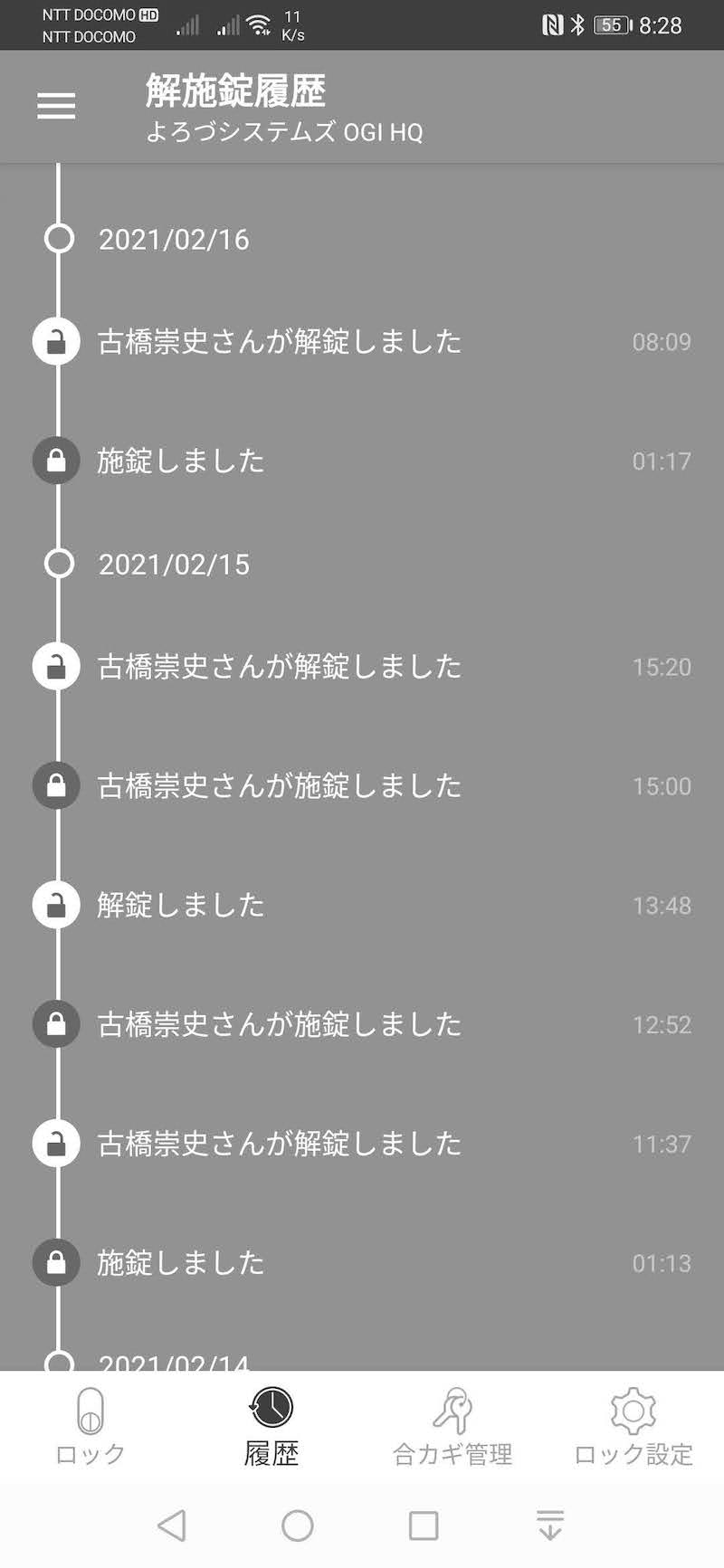Open the 合カギ管理 tab
This screenshot has height=1568, width=724.
(x=452, y=1427)
